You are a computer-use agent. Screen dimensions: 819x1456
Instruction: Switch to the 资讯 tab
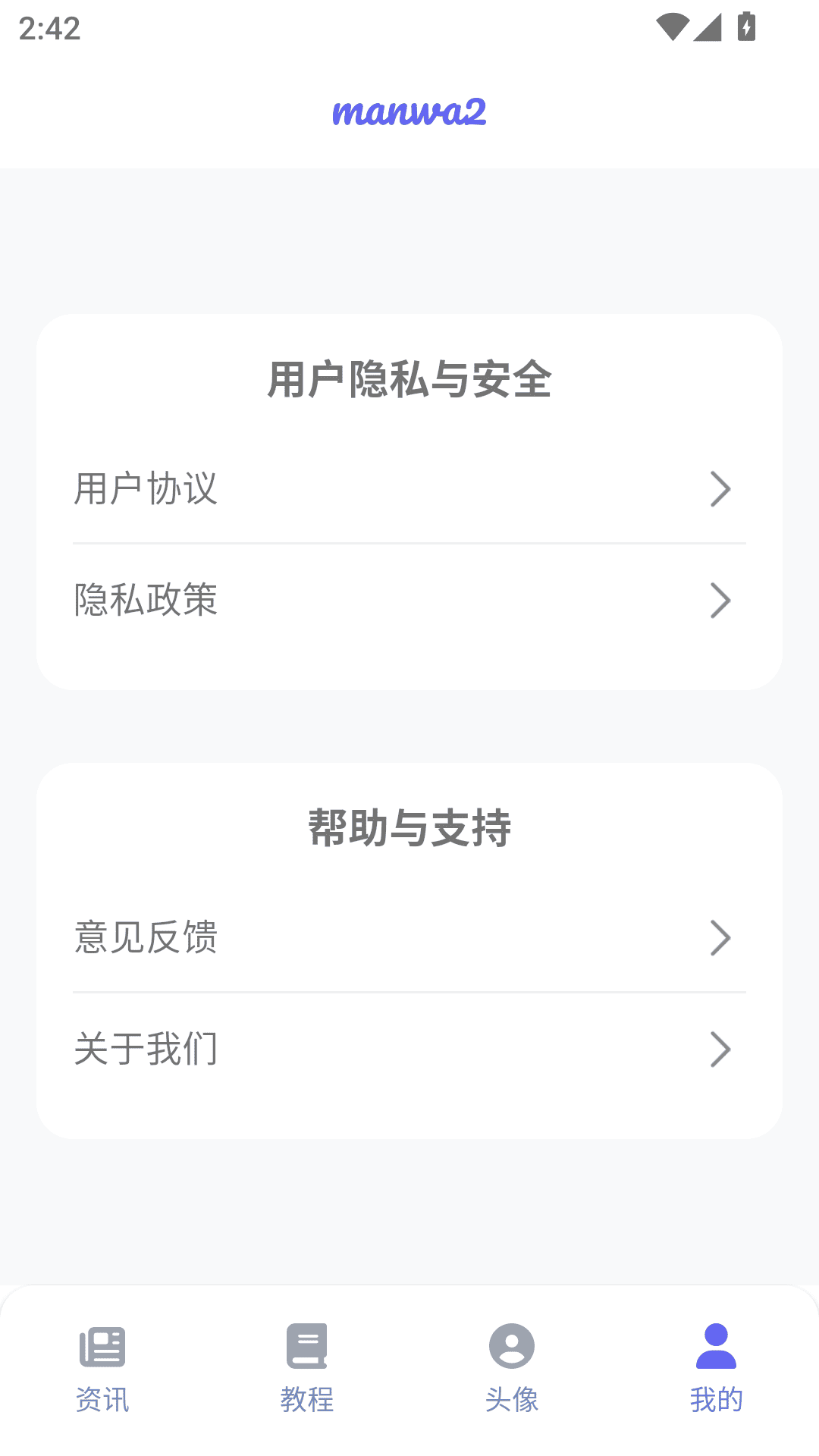(102, 1400)
